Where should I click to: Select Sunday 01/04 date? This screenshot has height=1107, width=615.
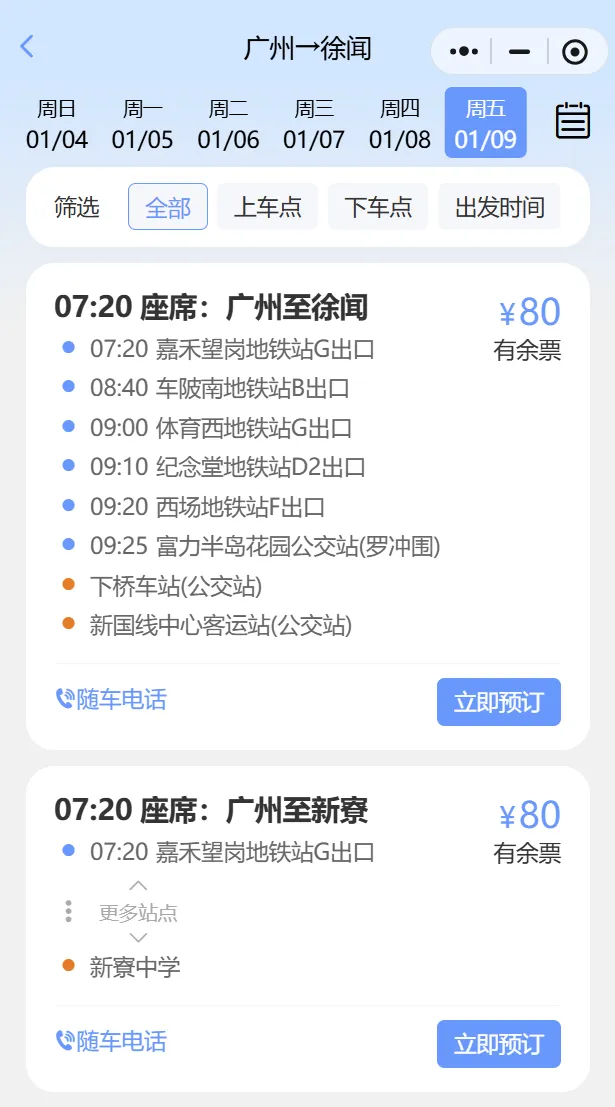[x=57, y=124]
